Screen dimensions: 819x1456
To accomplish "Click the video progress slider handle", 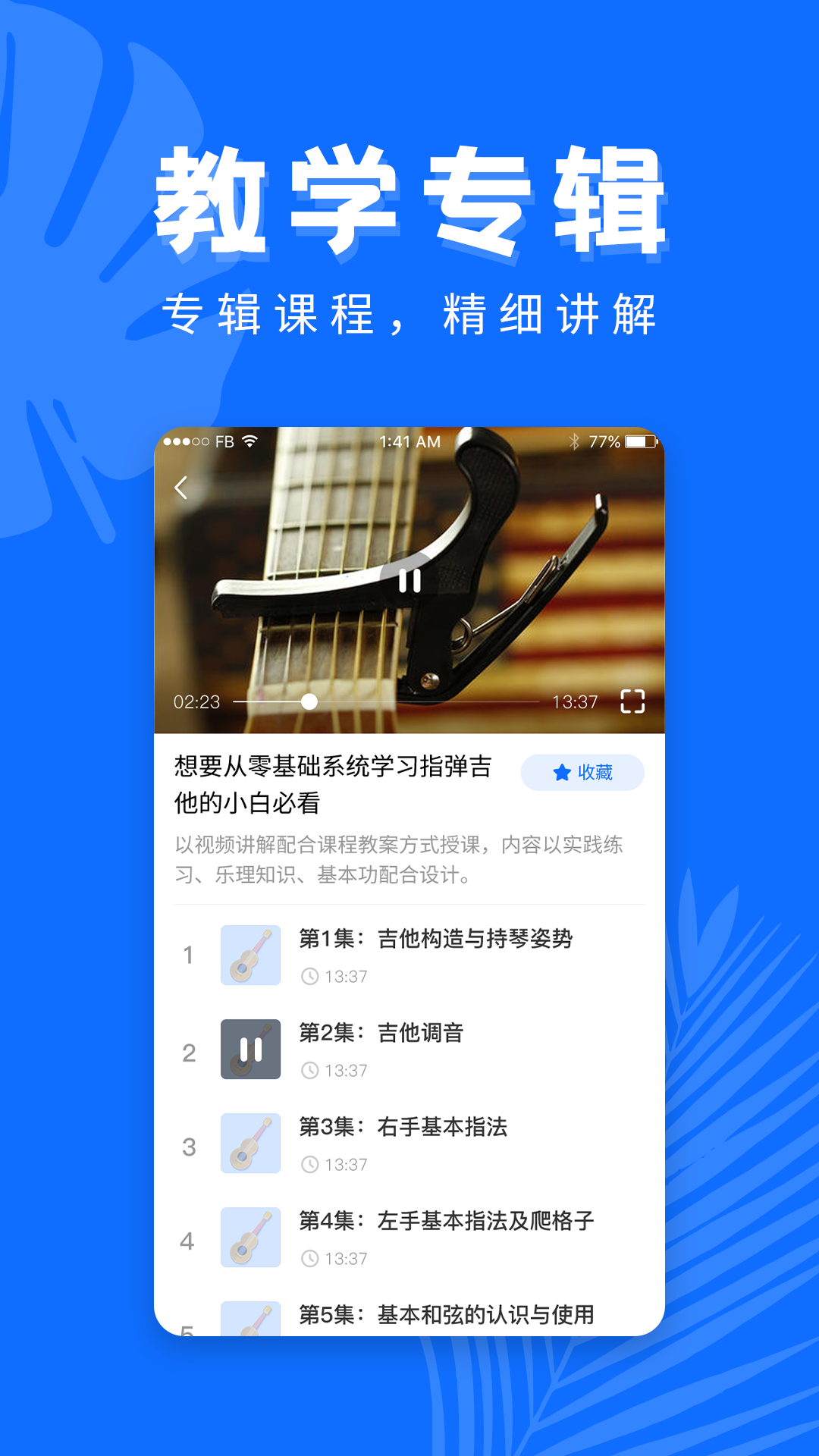I will [x=309, y=701].
